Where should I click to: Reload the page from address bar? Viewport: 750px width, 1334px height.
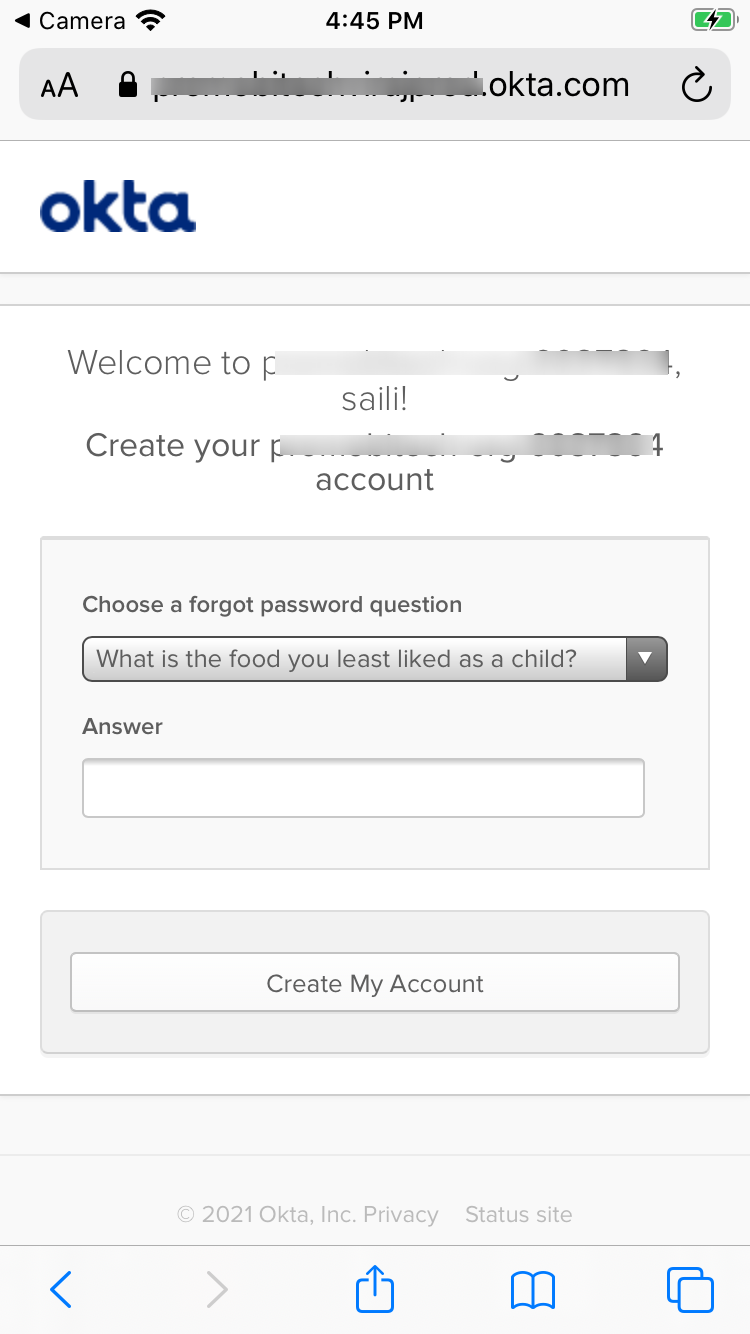coord(695,85)
